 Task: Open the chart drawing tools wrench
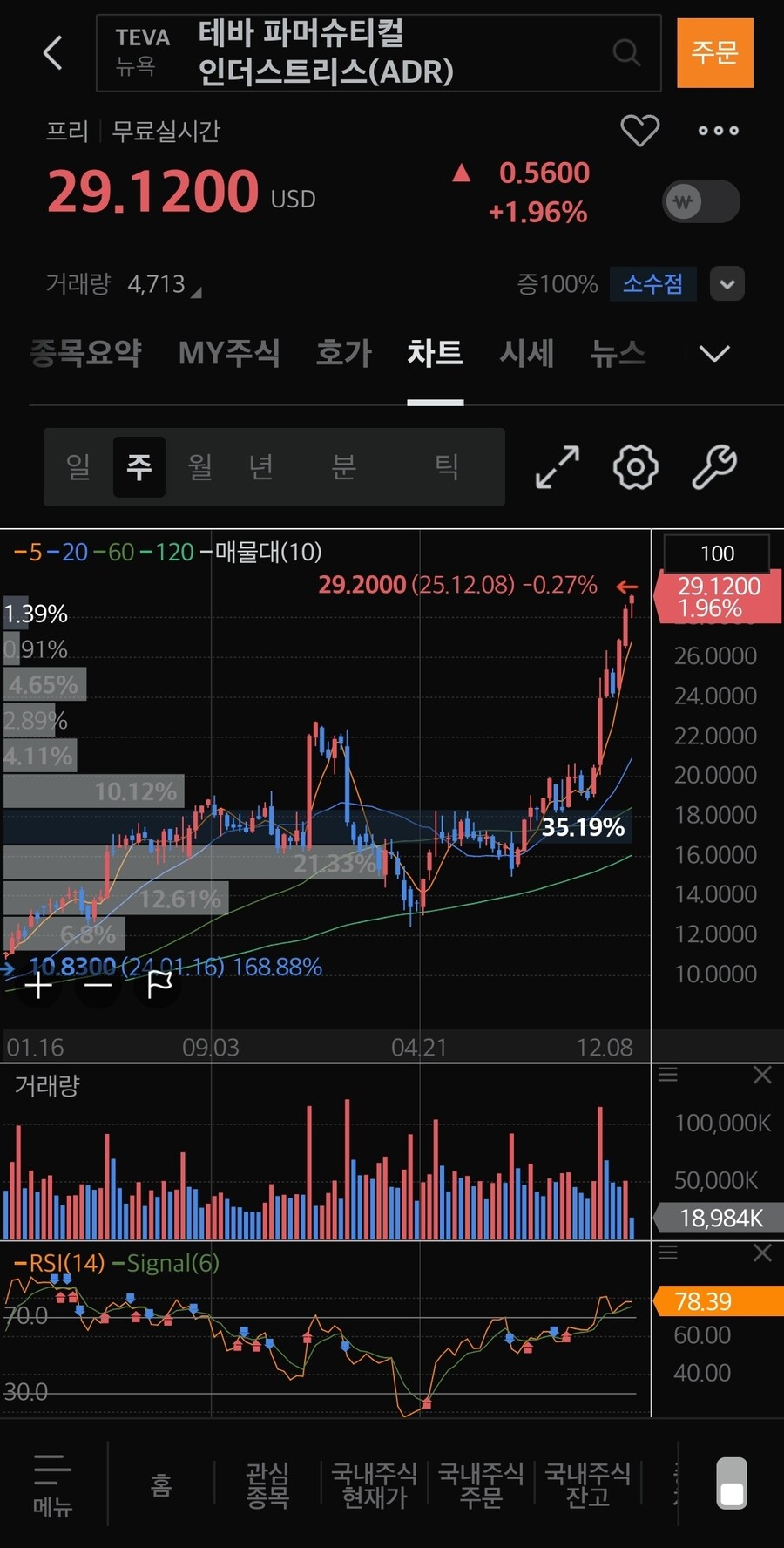tap(714, 467)
